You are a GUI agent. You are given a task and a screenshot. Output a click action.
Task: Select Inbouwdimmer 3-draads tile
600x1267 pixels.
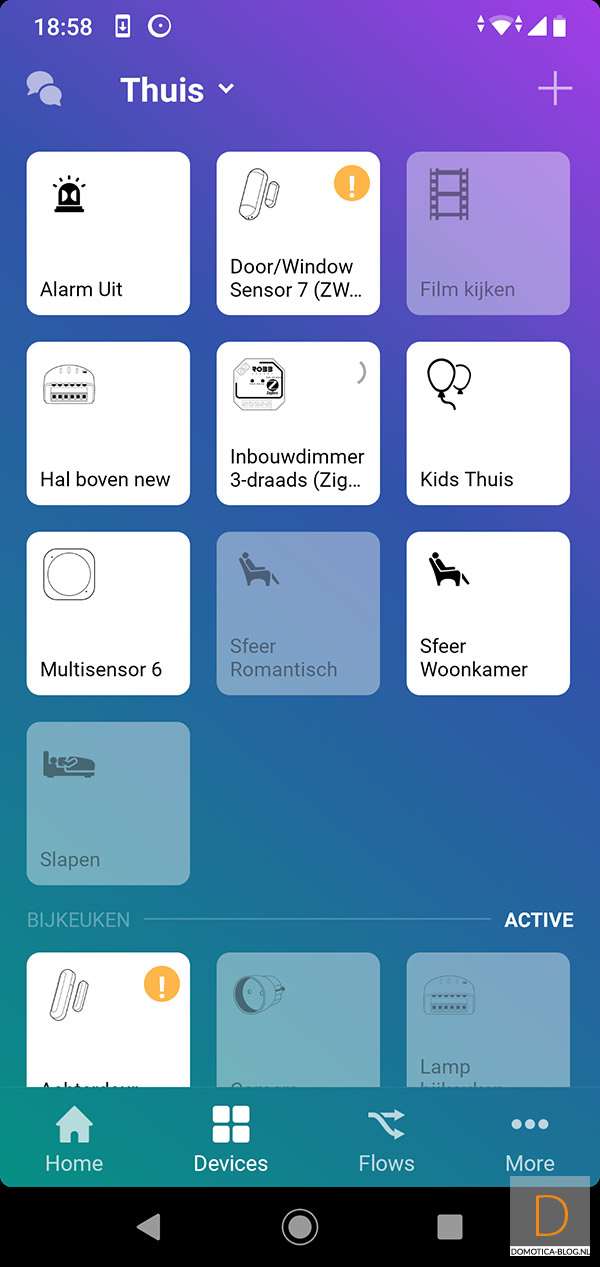(x=298, y=423)
